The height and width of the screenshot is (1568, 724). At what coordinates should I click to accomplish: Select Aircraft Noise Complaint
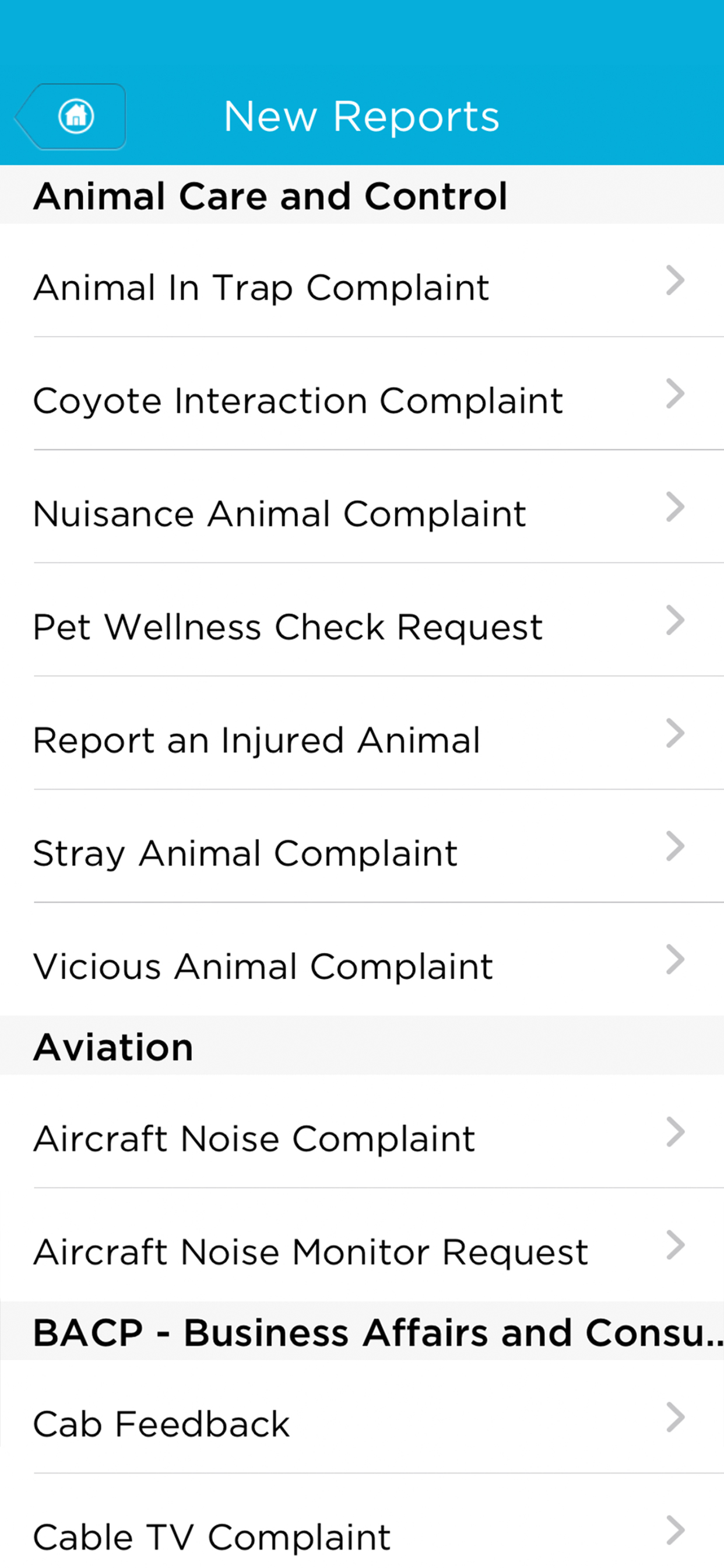361,1138
